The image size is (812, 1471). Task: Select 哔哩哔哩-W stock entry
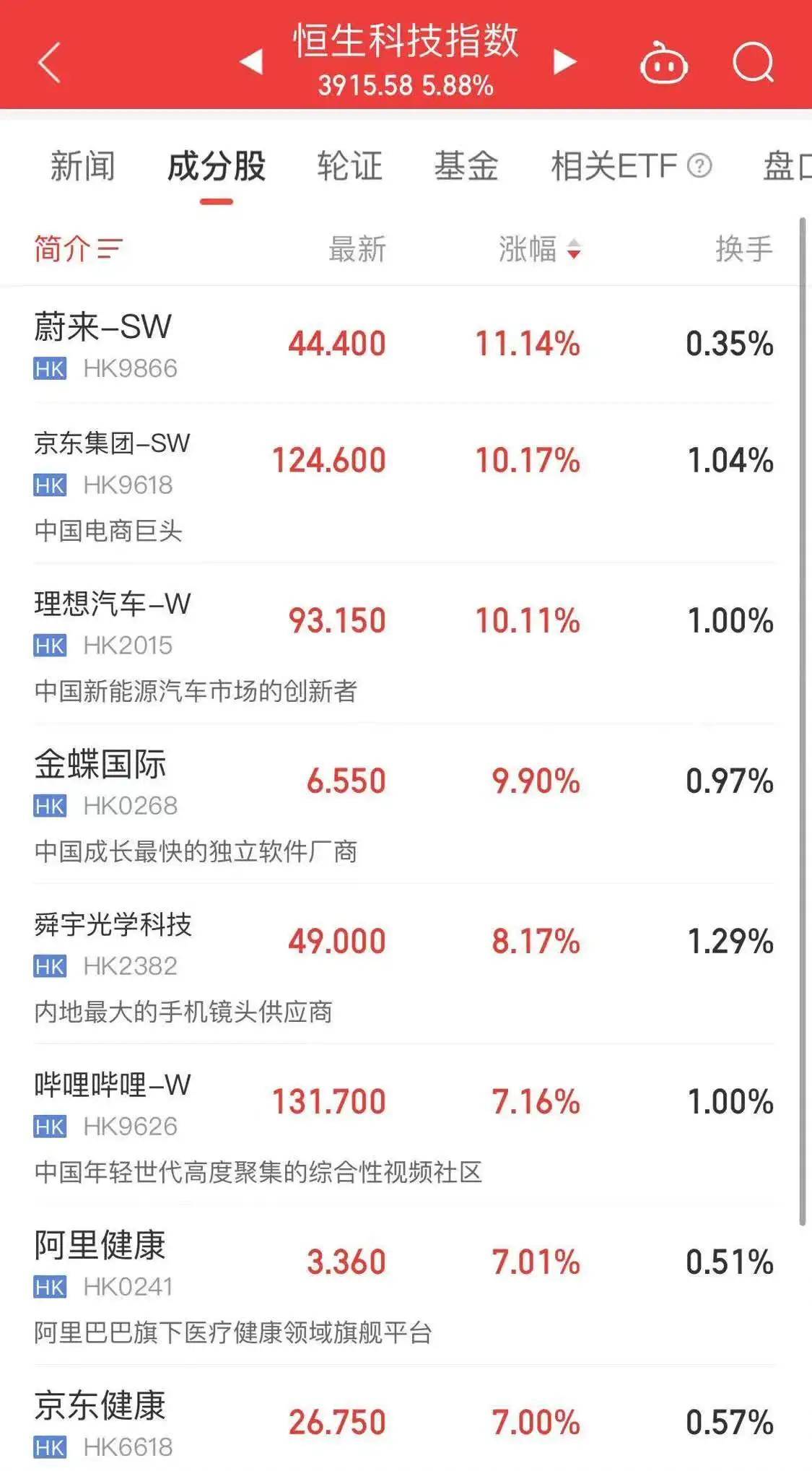point(112,1083)
